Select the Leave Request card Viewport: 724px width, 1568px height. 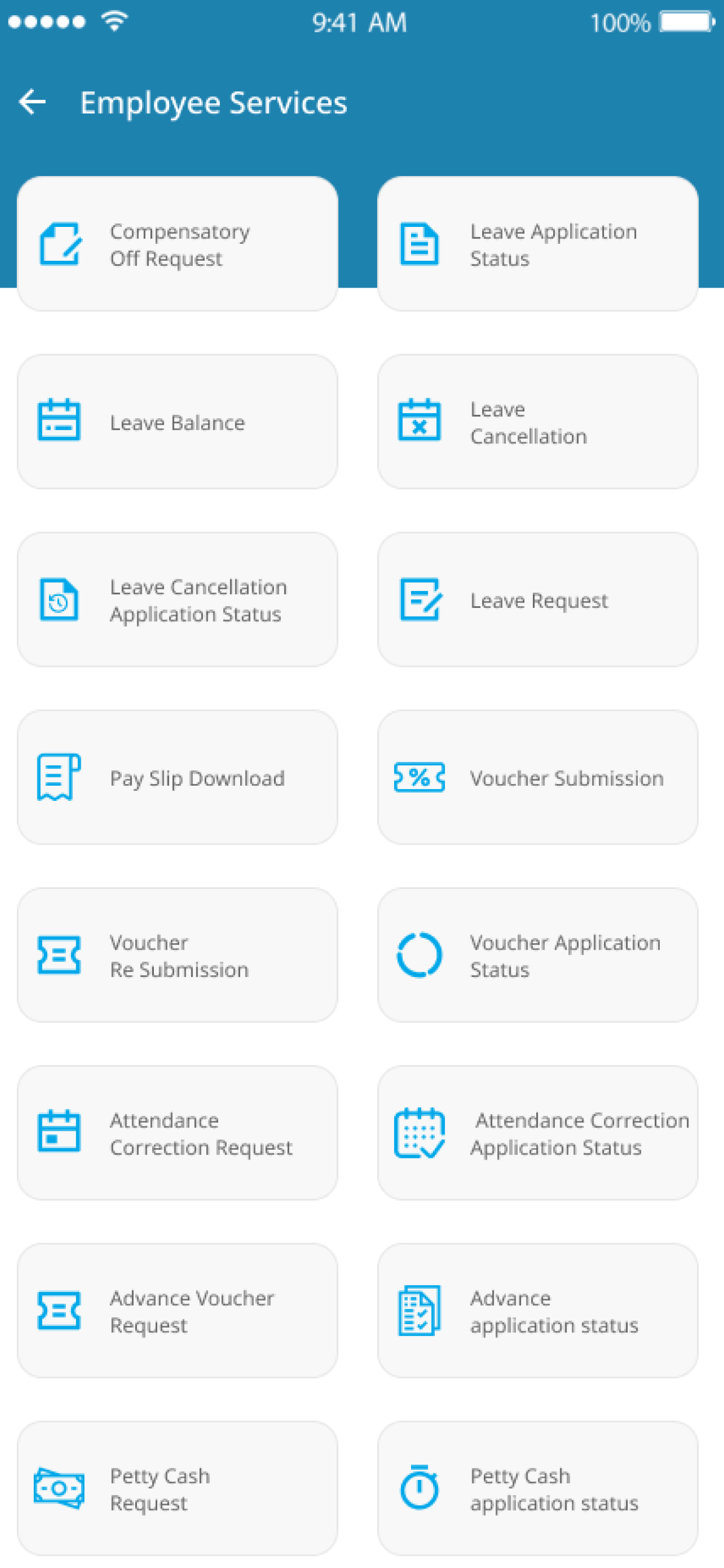[537, 600]
